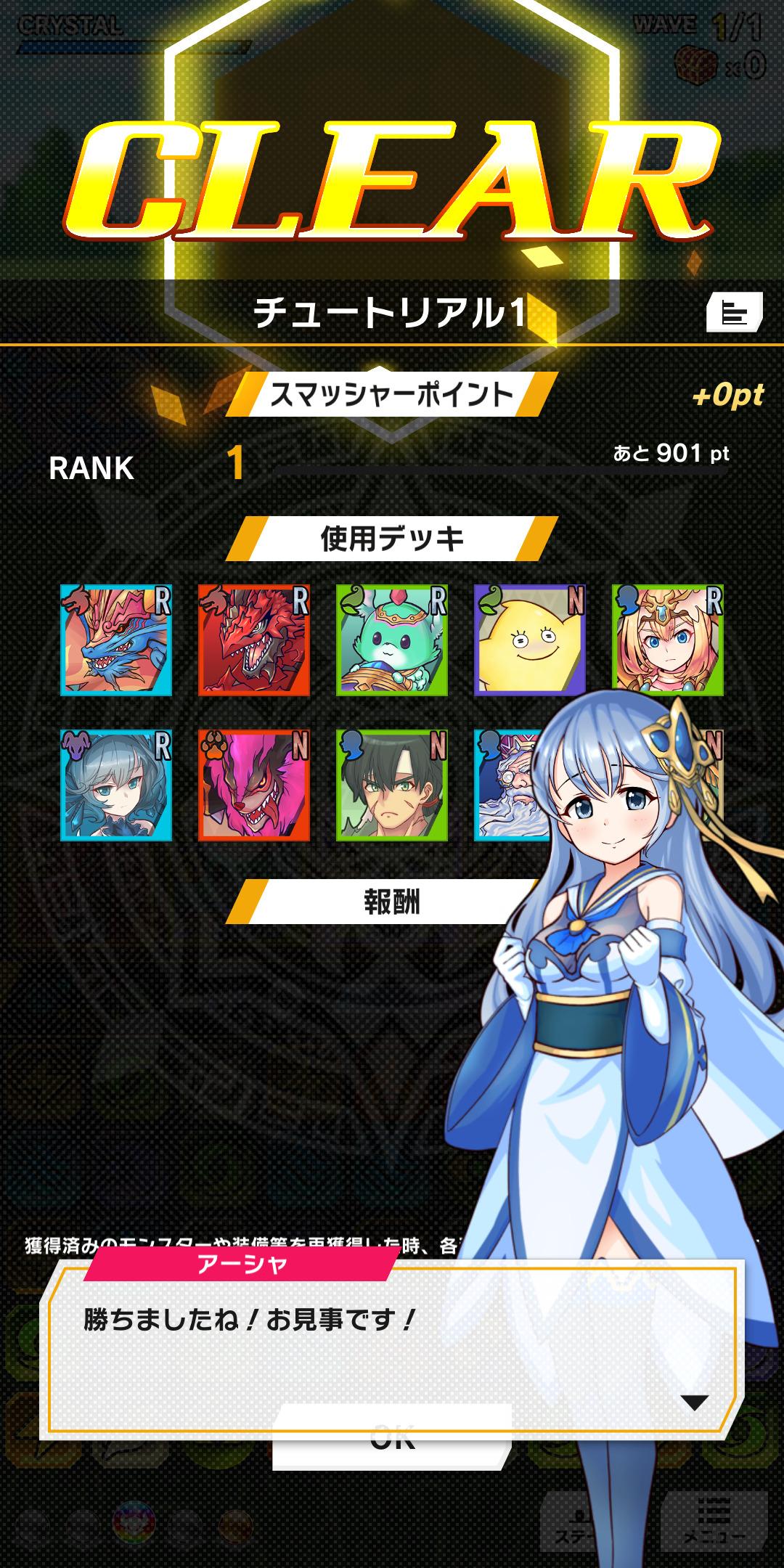The image size is (784, 1568).
Task: Advance Asha's dialogue with the down arrow
Action: pos(694,1402)
